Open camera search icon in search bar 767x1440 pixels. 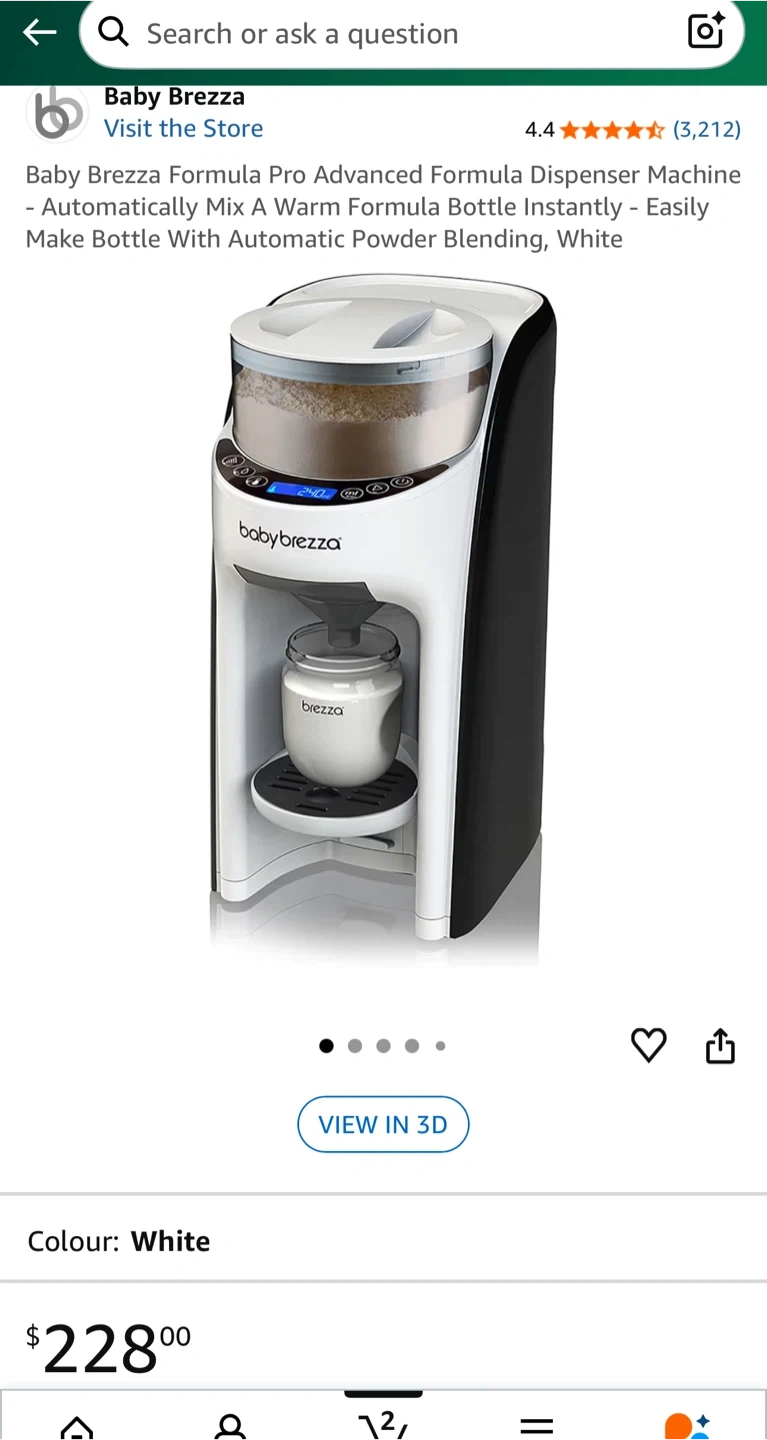tap(706, 32)
